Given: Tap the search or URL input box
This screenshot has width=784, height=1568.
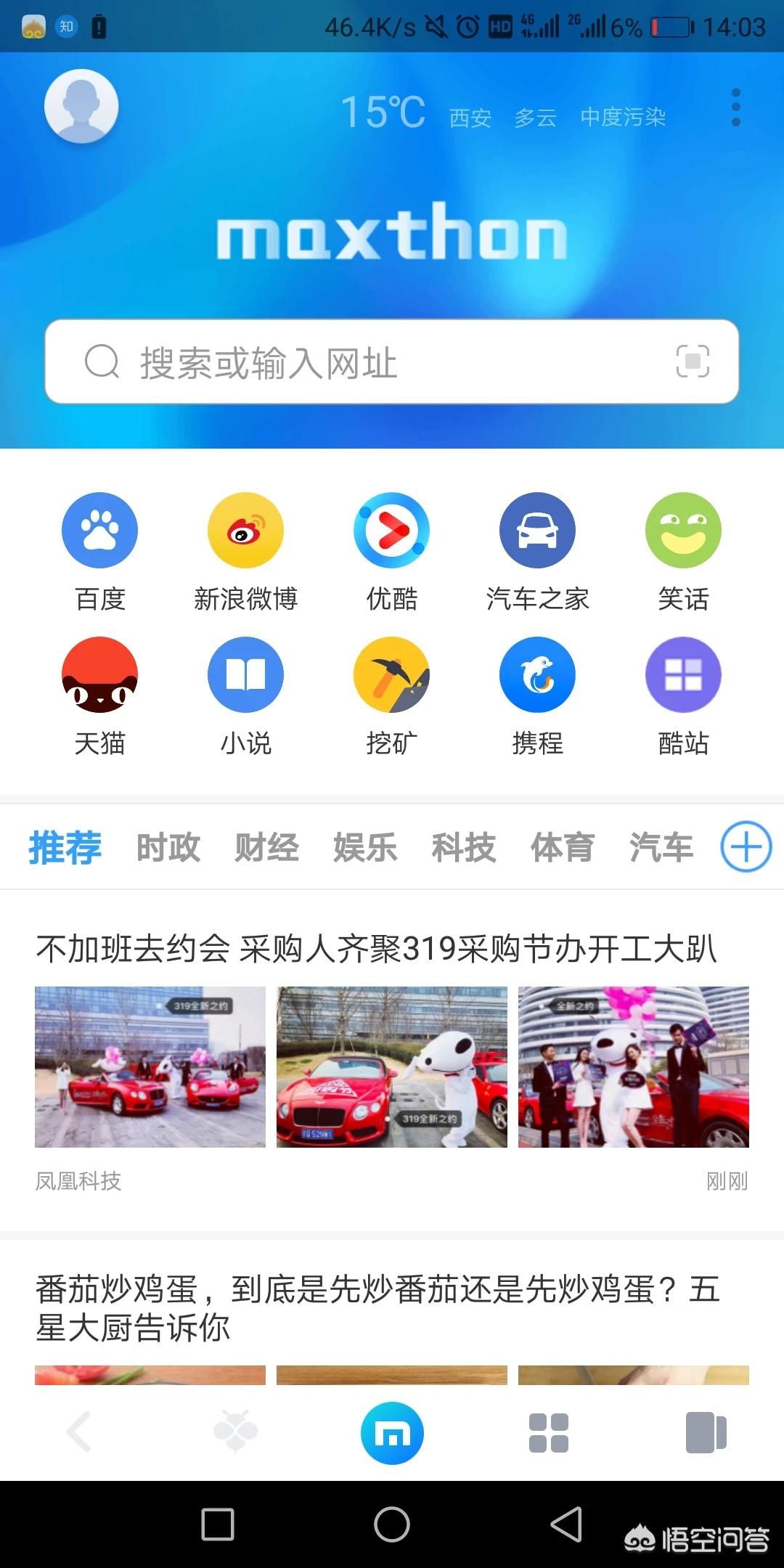Looking at the screenshot, I should click(377, 362).
